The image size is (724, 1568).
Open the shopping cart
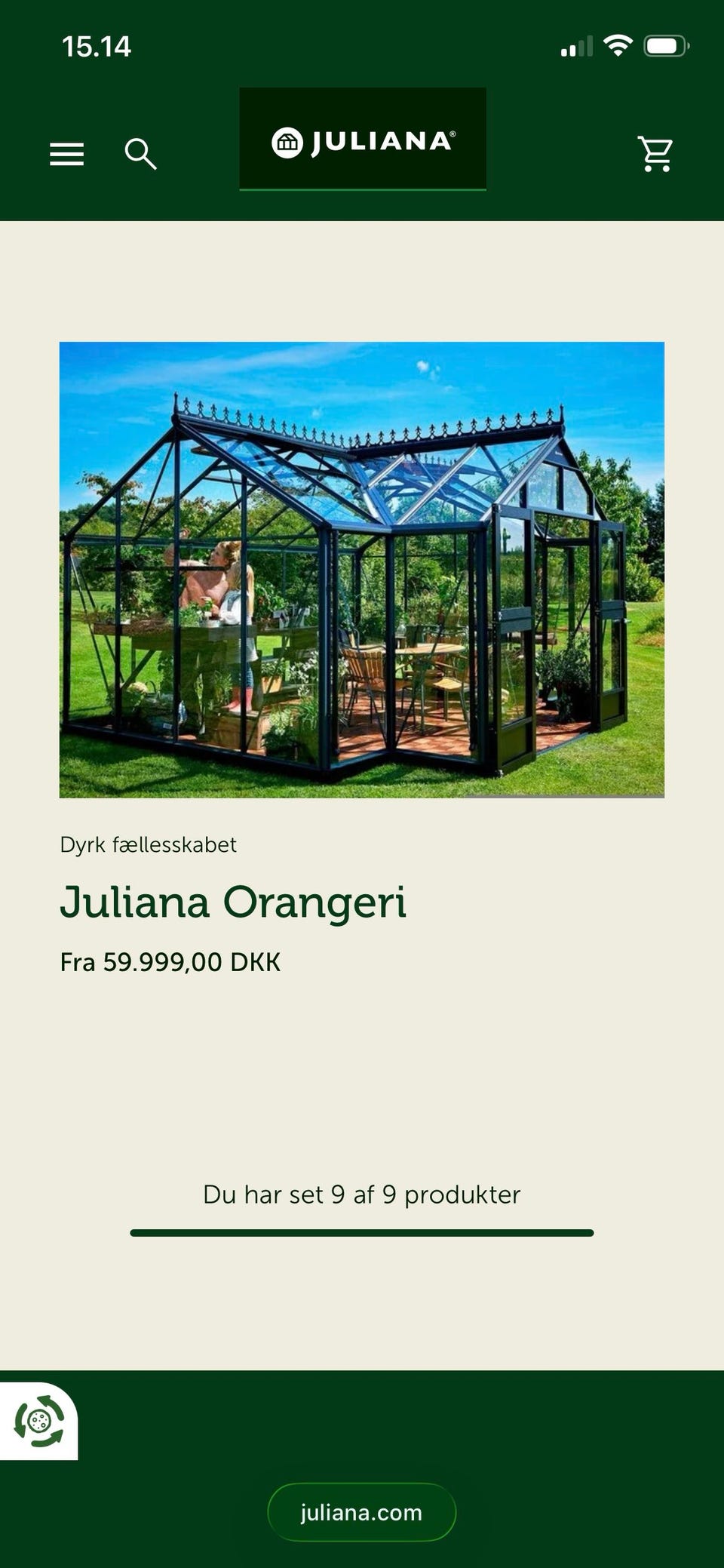tap(656, 151)
